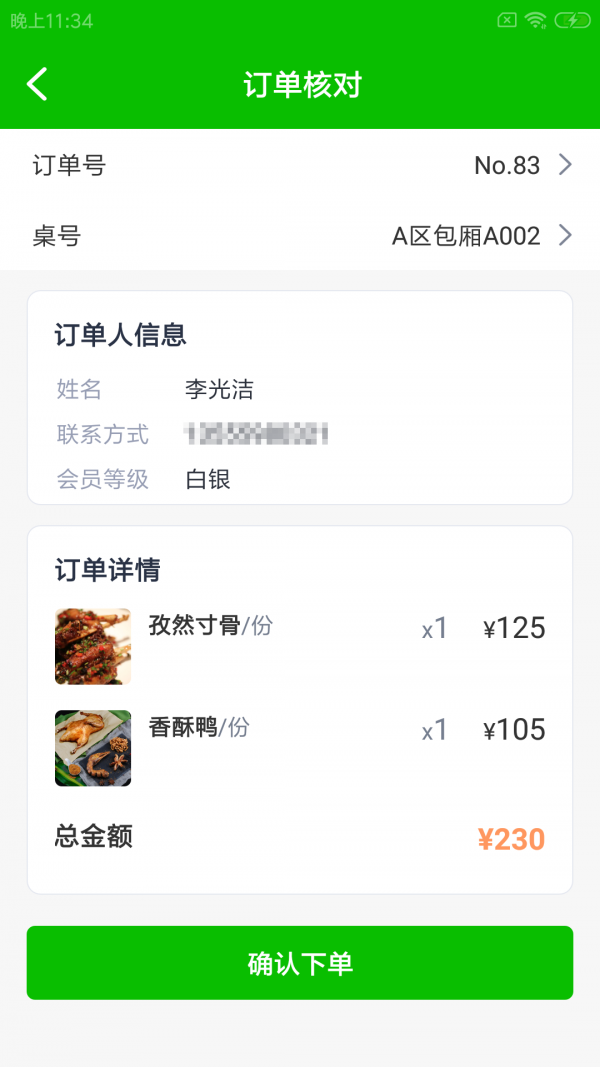Tap the 确认下单 button
Image resolution: width=600 pixels, height=1067 pixels.
point(300,963)
